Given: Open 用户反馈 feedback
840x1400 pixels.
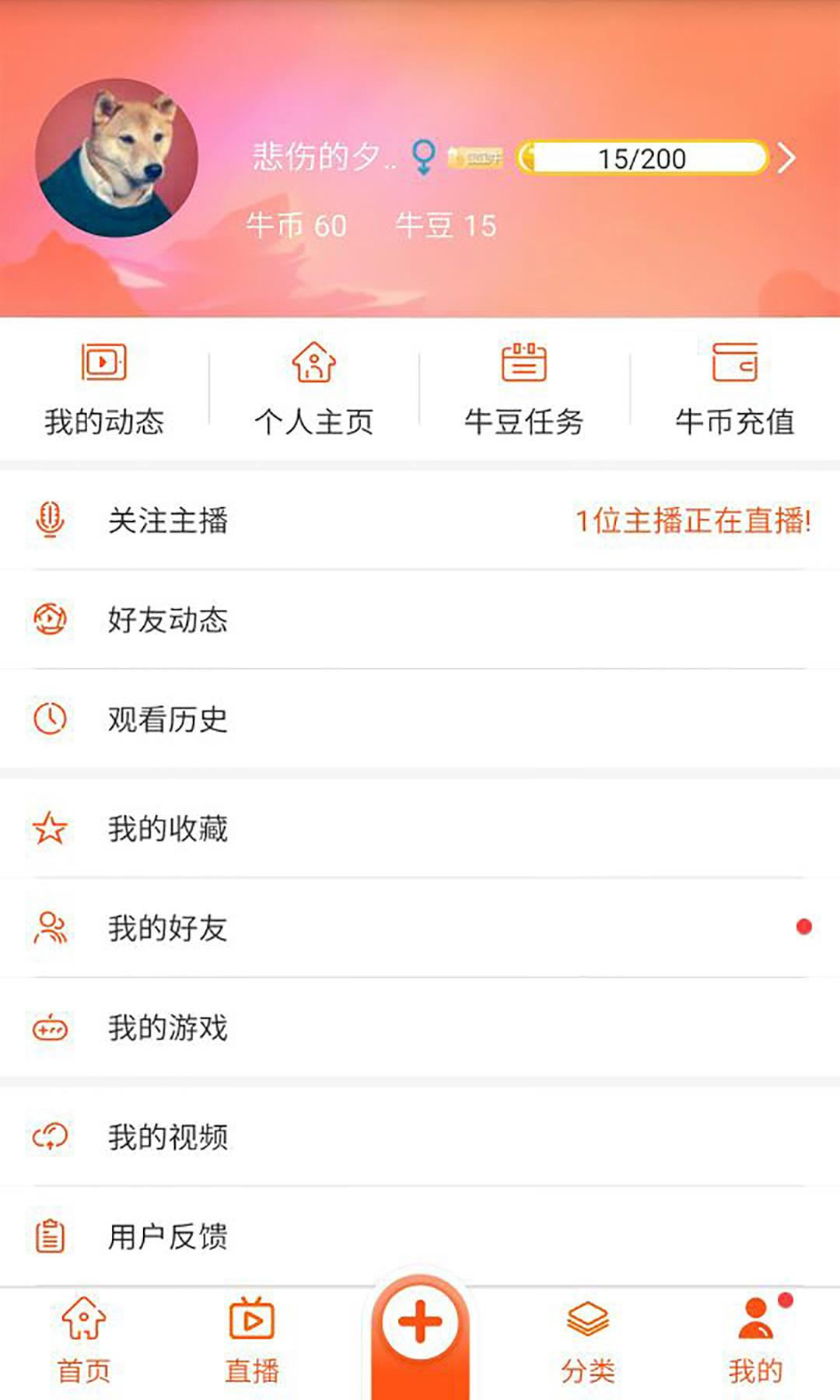Looking at the screenshot, I should point(420,1236).
